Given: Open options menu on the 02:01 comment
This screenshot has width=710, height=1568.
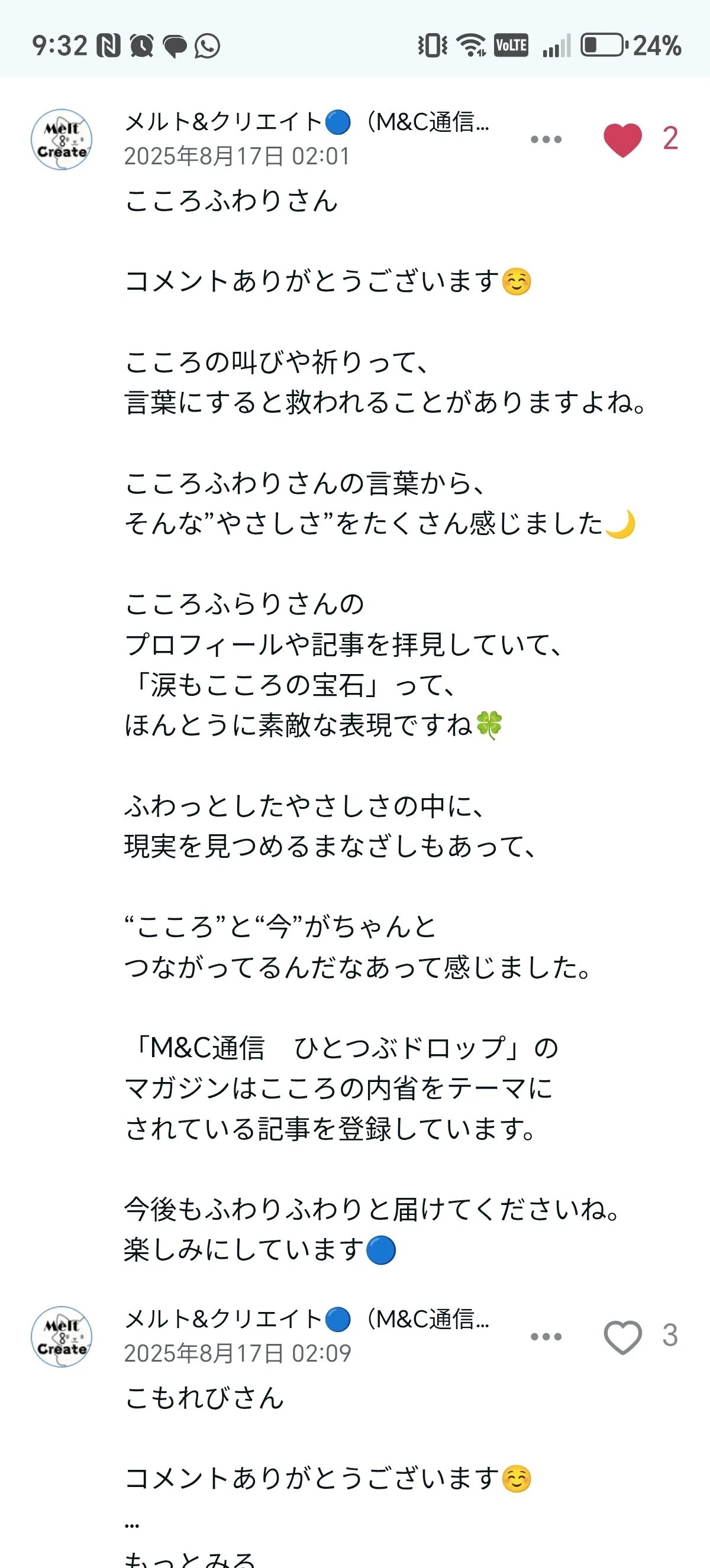Looking at the screenshot, I should click(546, 140).
